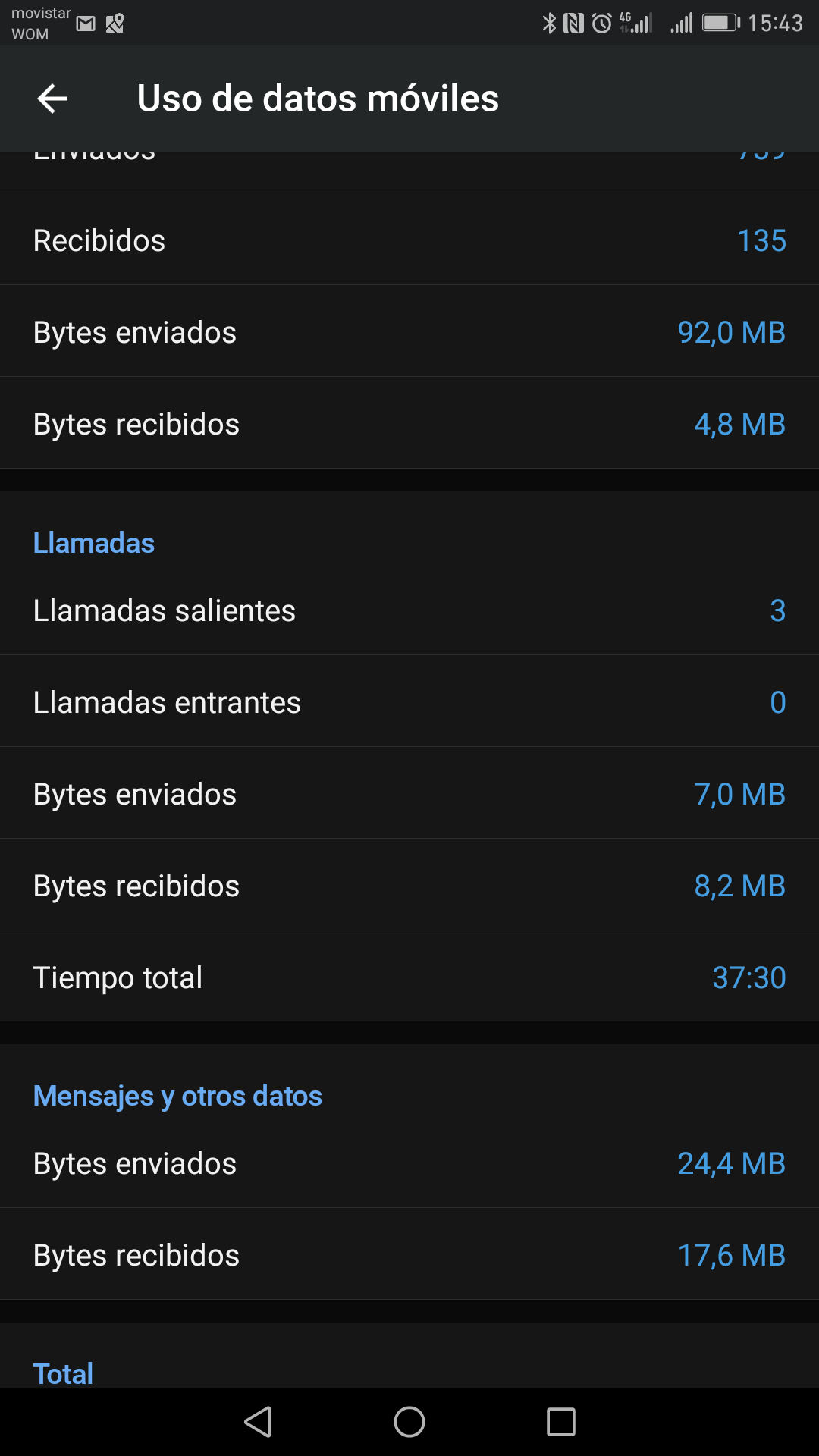Open recent apps overview

coord(561,1422)
